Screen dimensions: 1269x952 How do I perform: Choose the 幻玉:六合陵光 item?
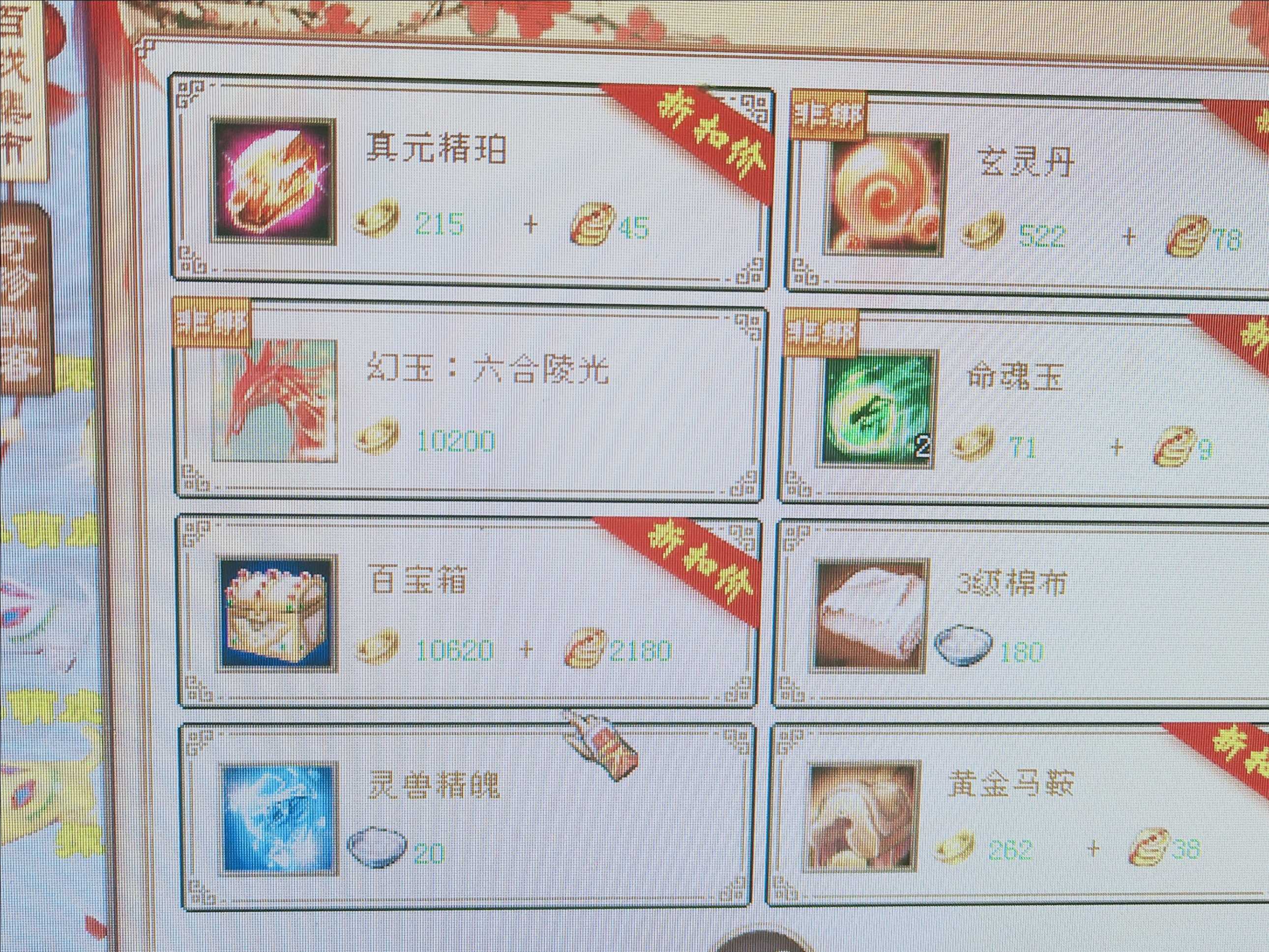468,402
